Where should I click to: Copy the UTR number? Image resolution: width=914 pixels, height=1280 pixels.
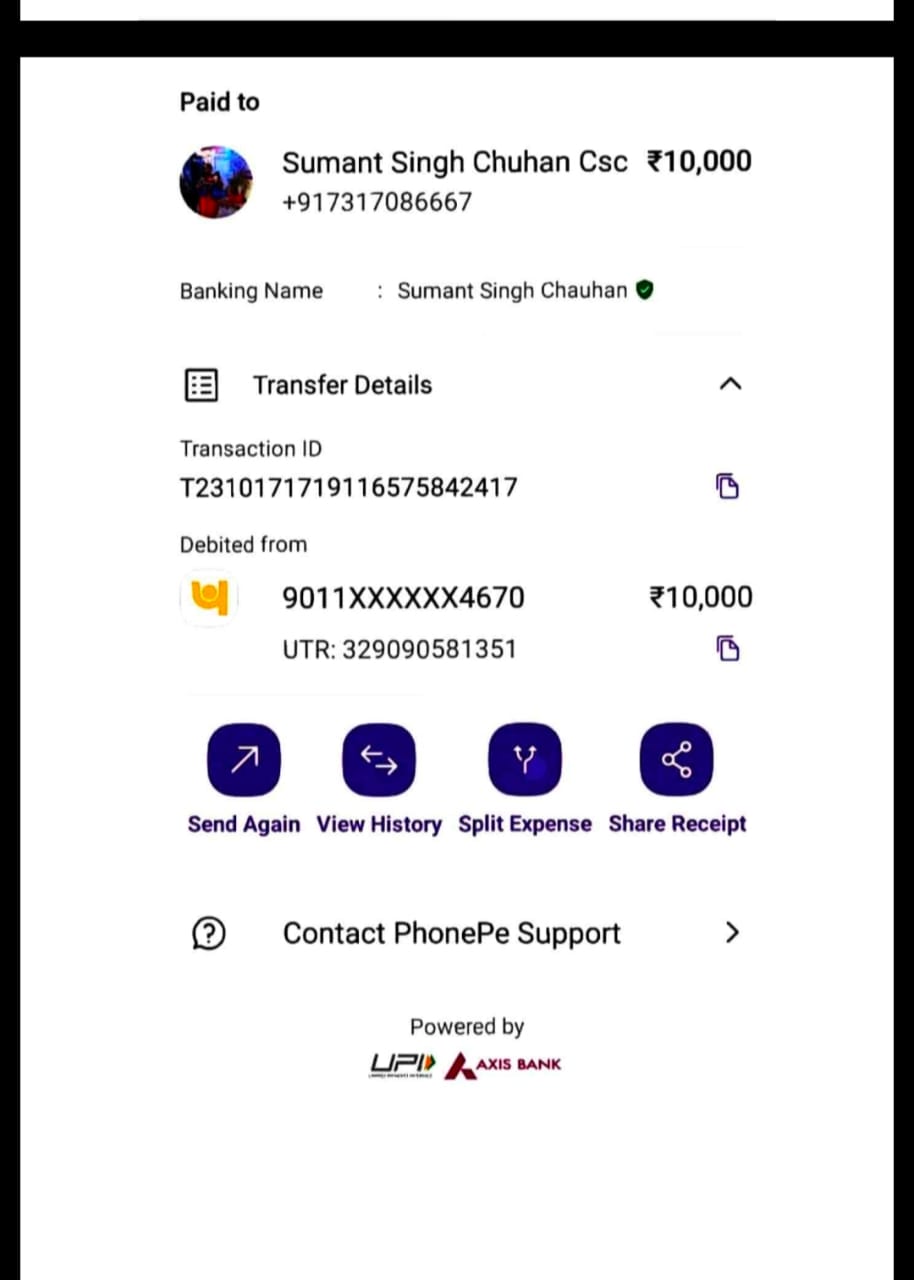click(x=727, y=649)
